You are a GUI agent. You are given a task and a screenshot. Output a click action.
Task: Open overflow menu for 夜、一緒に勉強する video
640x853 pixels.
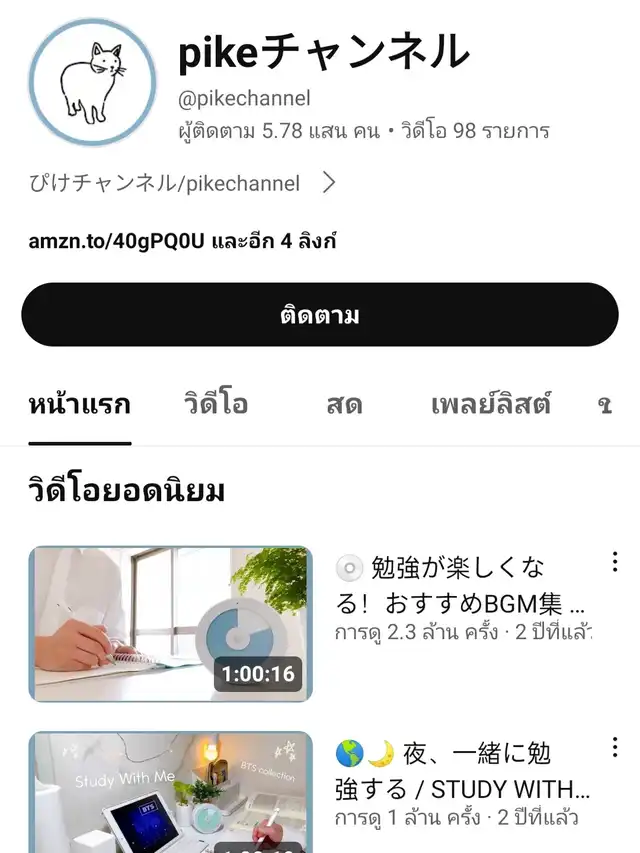(x=614, y=747)
